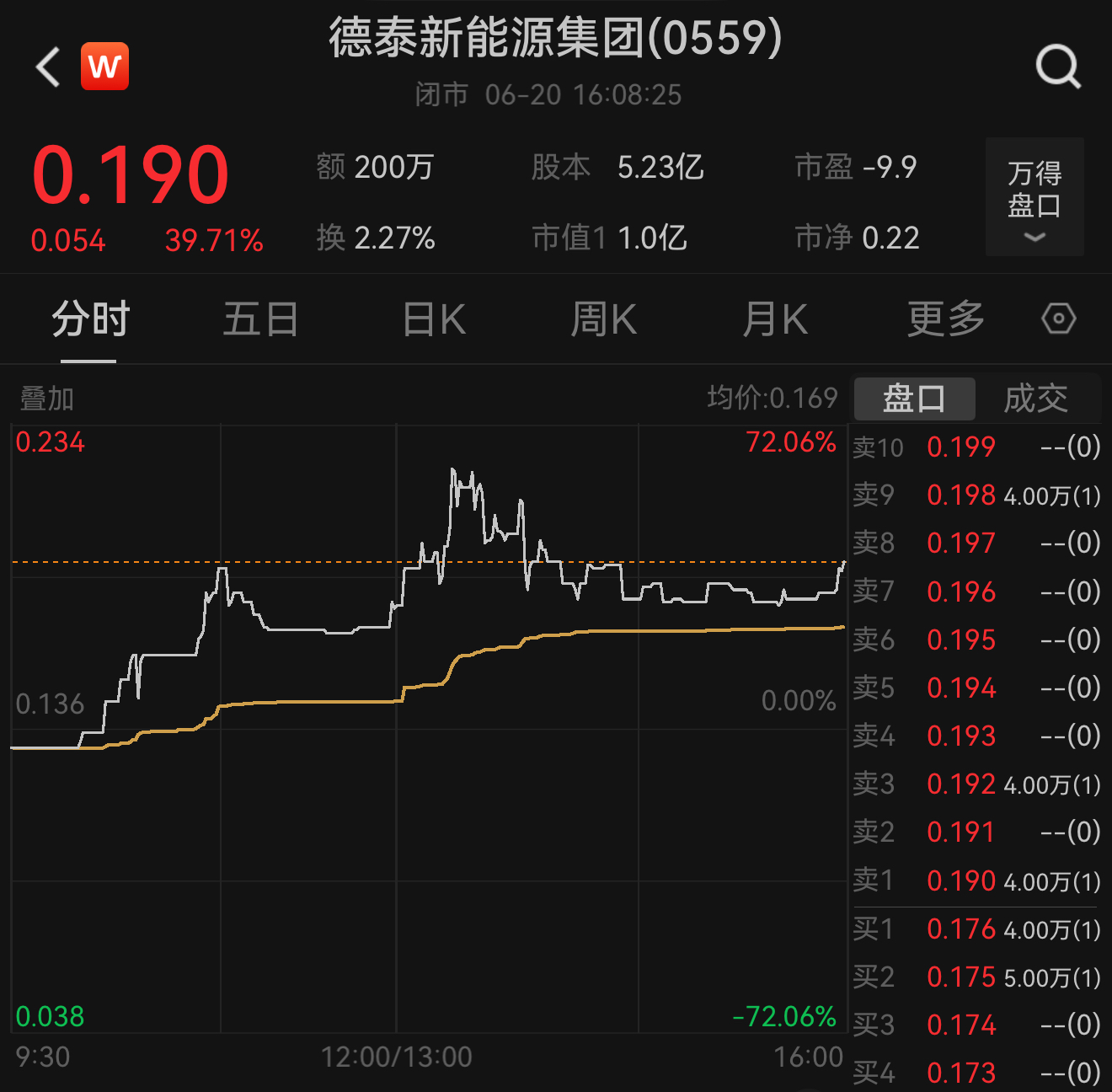Switch to the 成交 trades tab
The width and height of the screenshot is (1112, 1092).
pyautogui.click(x=1035, y=399)
